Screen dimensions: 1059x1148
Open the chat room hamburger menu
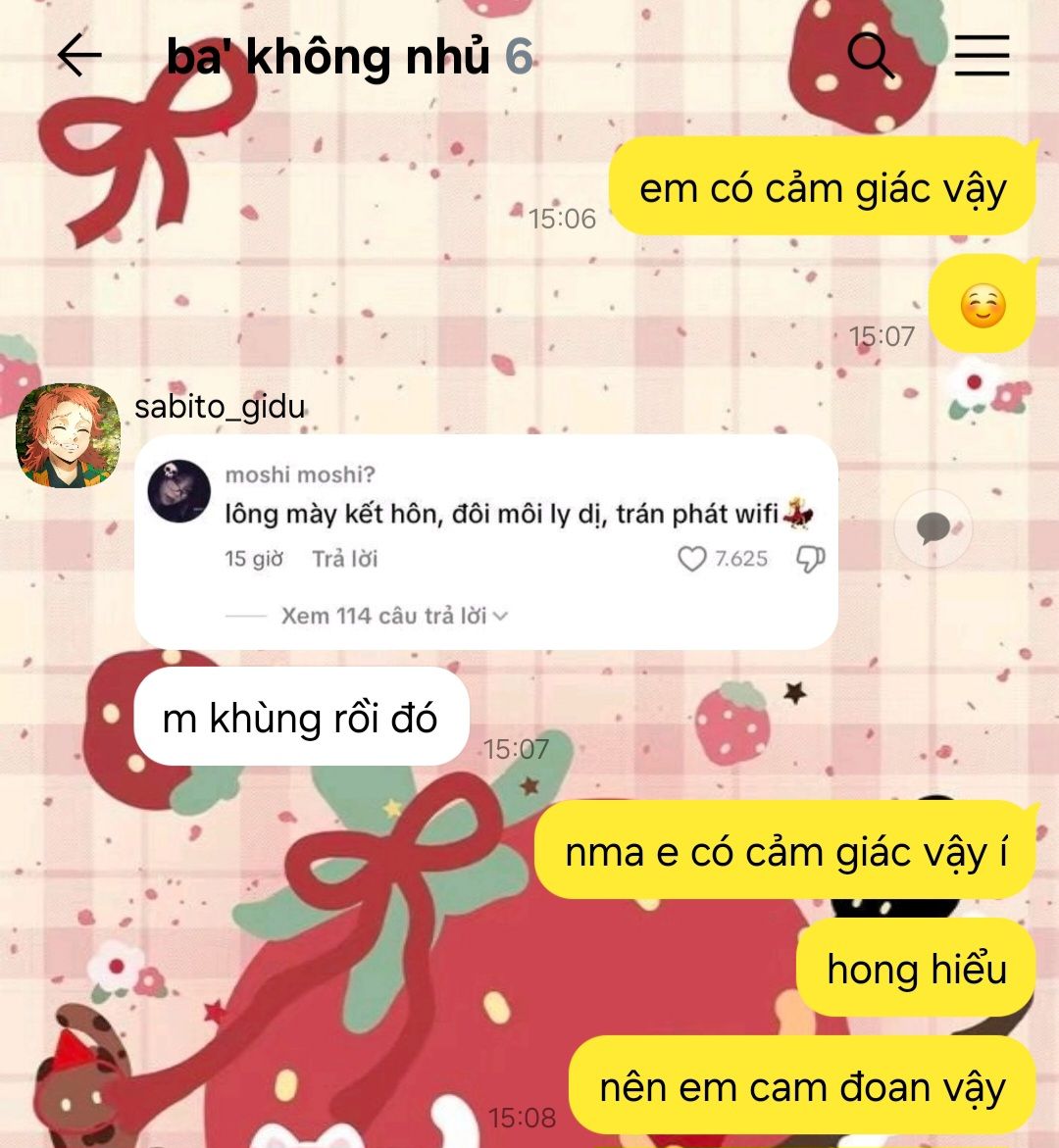(x=982, y=56)
